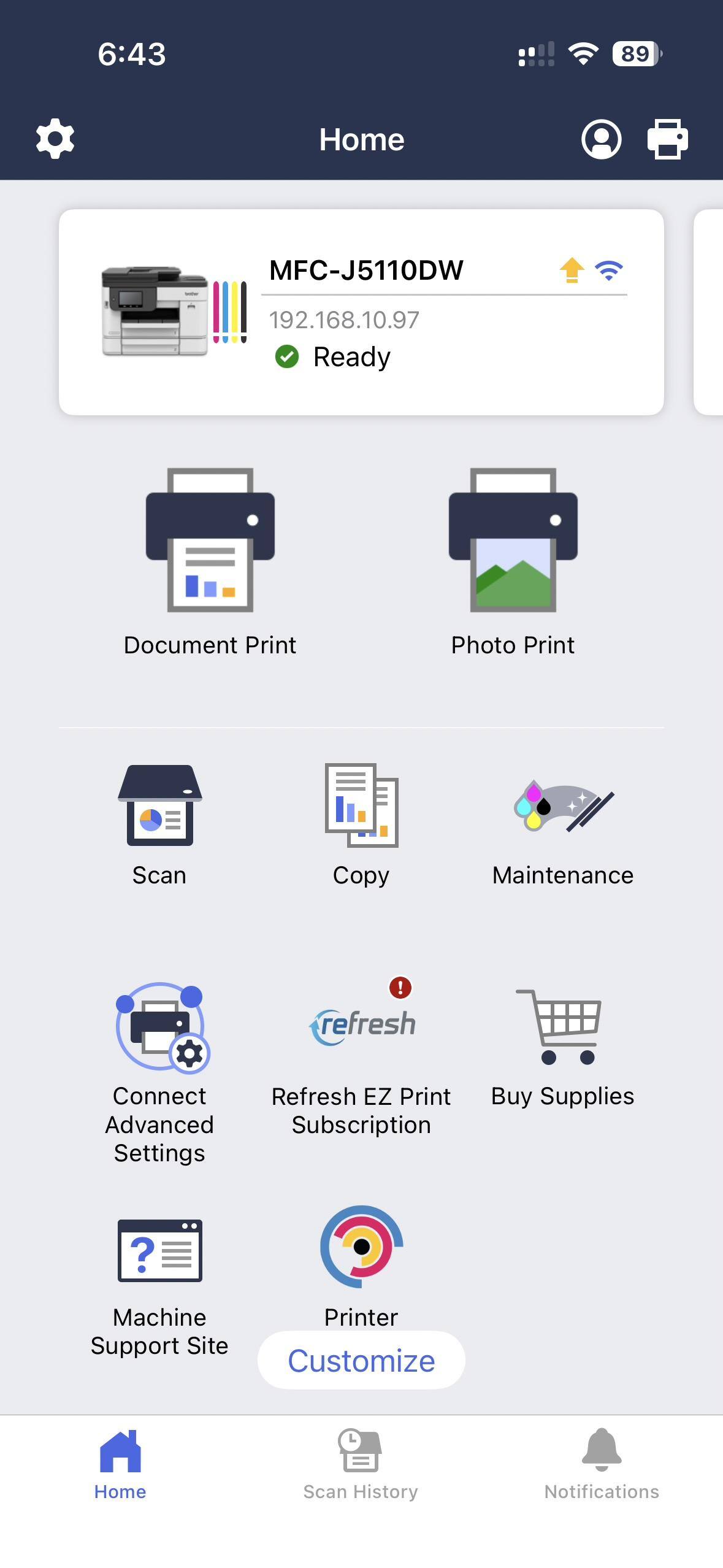The image size is (723, 1568).
Task: Start Document Print
Action: (x=210, y=563)
